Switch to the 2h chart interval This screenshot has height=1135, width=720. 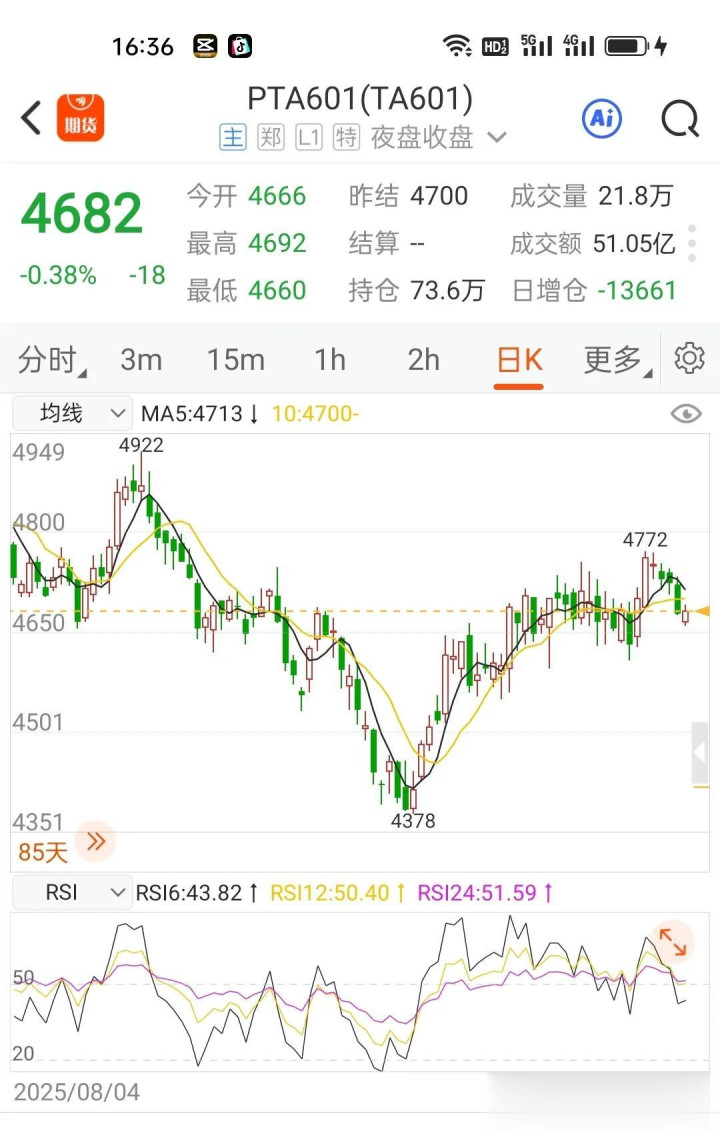[423, 360]
